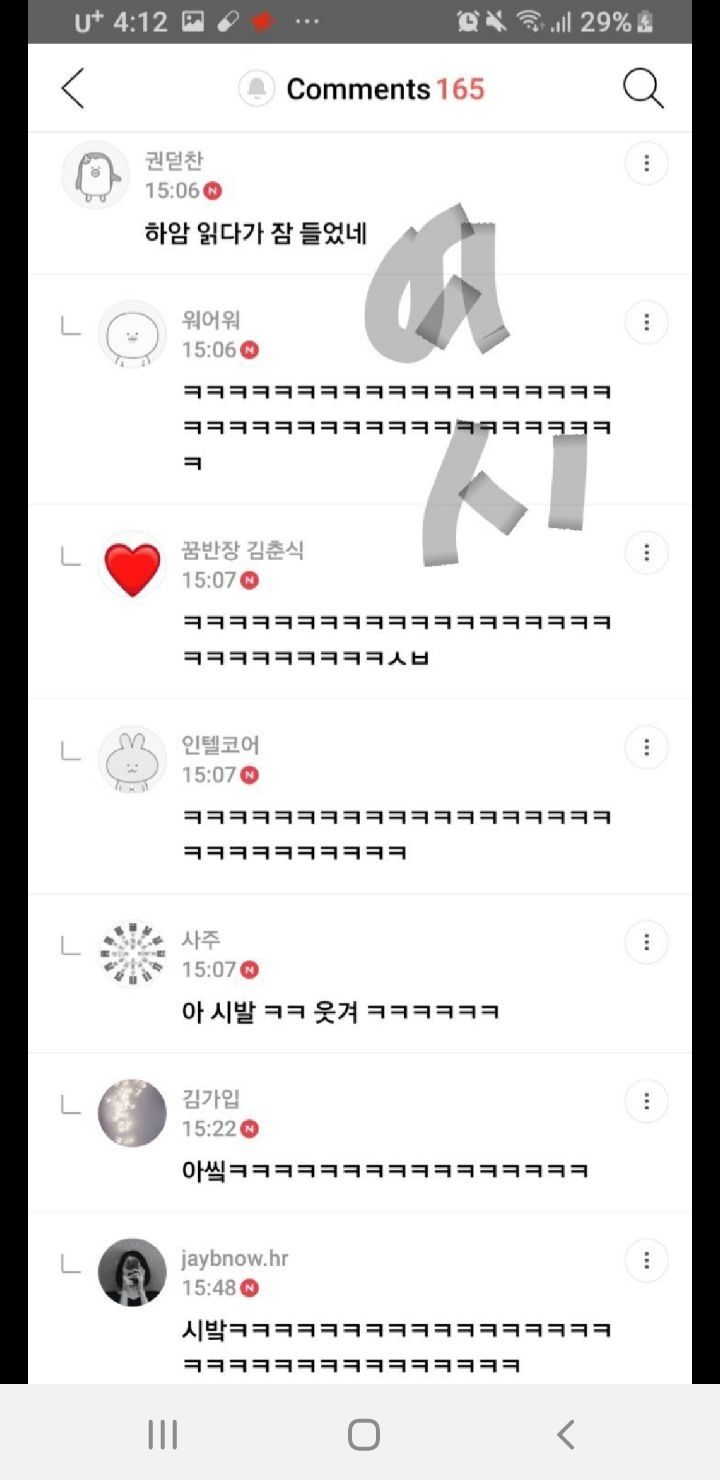720x1480 pixels.
Task: Tap the back arrow to leave the comments
Action: 72,88
